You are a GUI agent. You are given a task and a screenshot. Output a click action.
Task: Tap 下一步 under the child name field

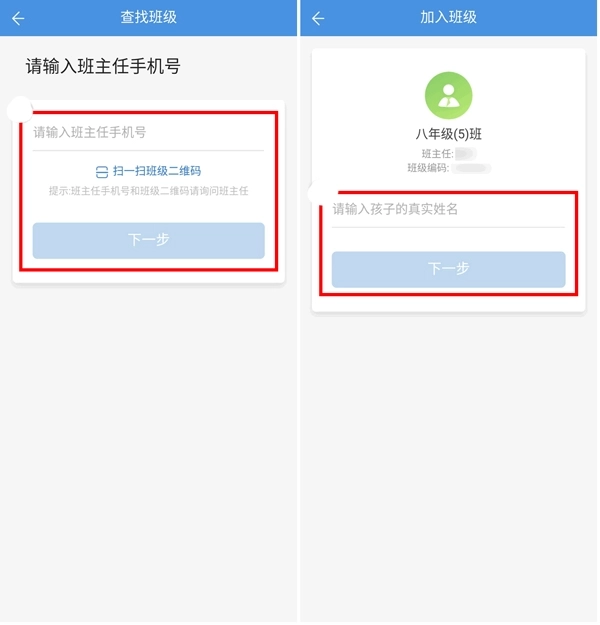[x=448, y=269]
